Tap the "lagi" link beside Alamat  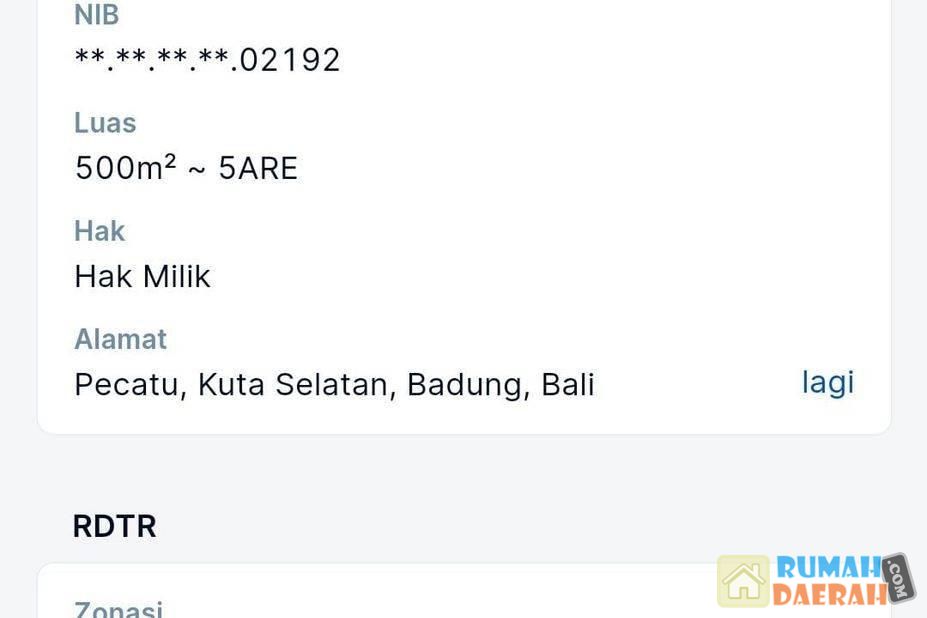pyautogui.click(x=827, y=383)
